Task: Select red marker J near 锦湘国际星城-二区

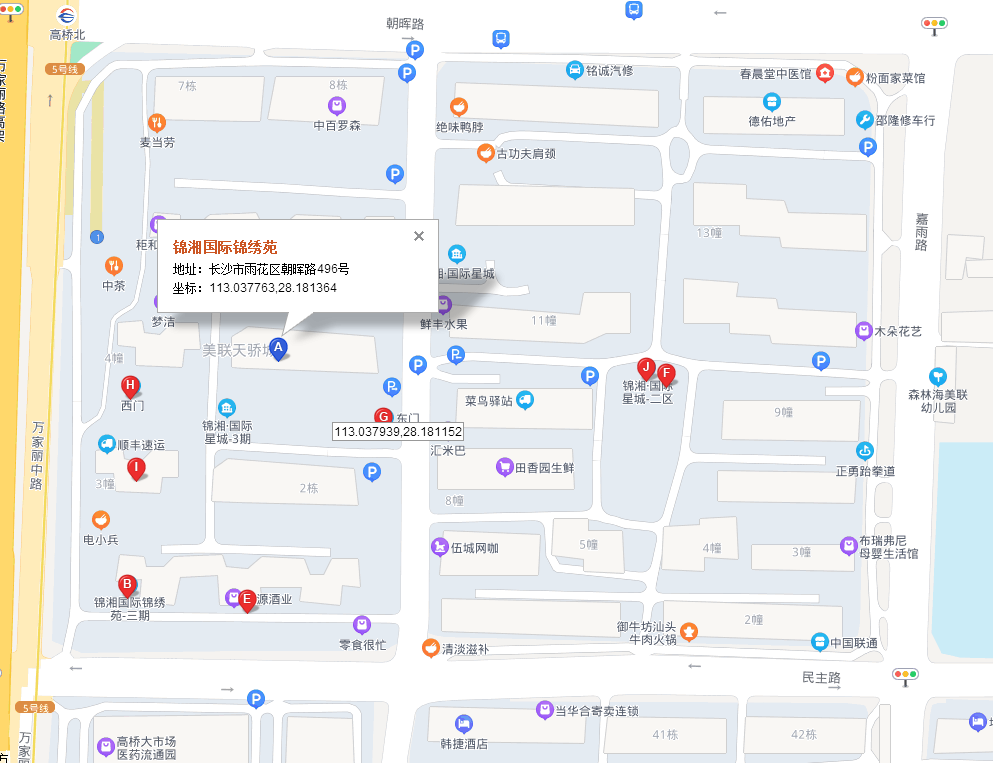Action: coord(647,367)
